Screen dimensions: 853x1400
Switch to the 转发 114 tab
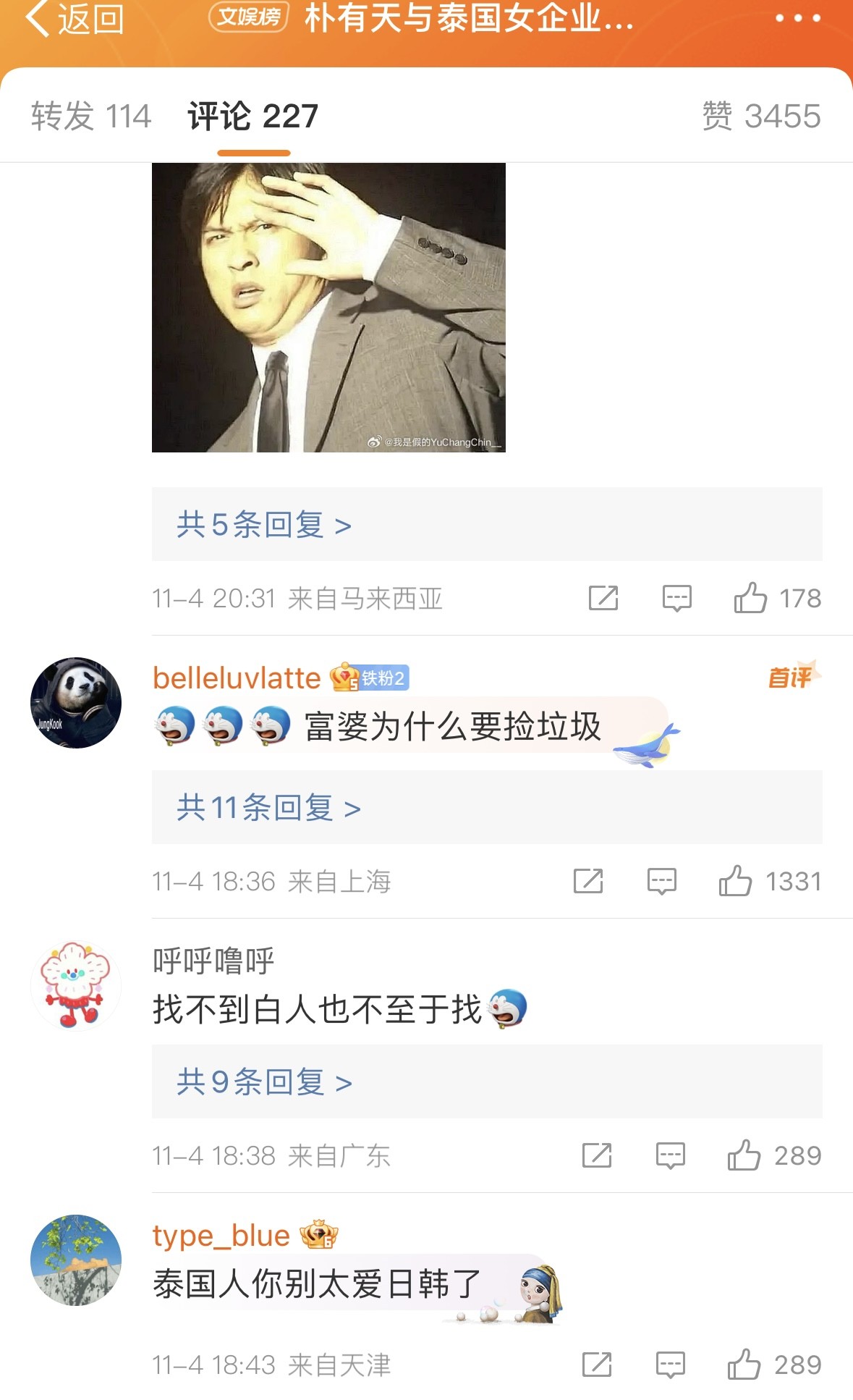click(x=91, y=117)
